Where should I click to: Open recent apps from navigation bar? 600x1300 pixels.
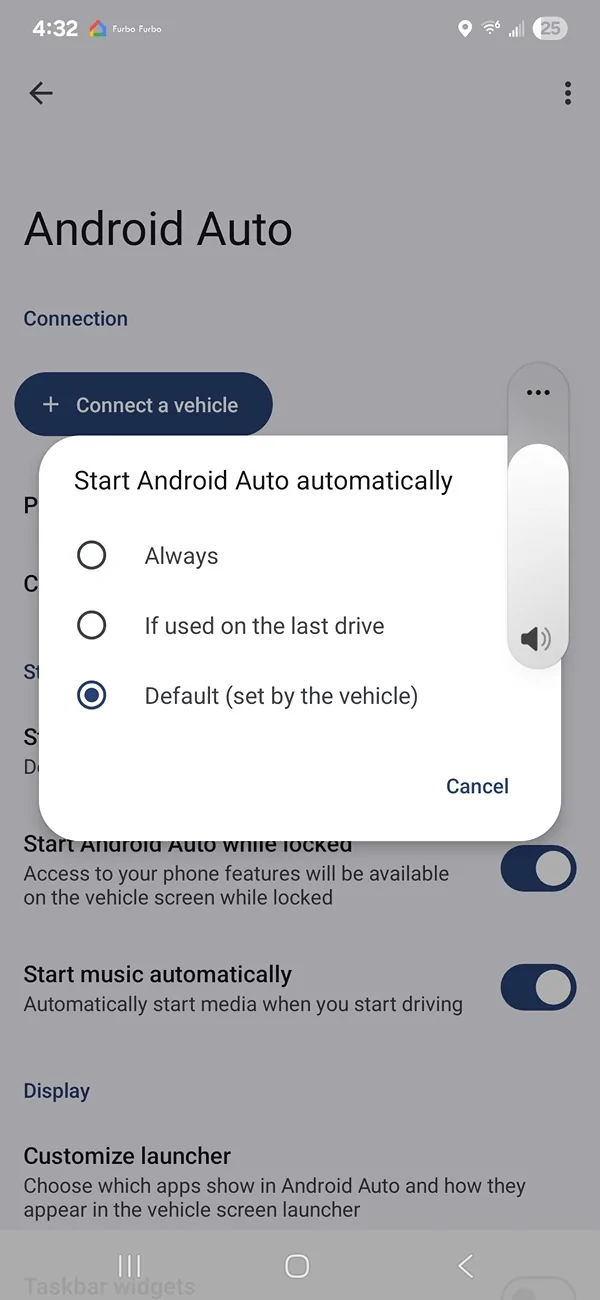(130, 1266)
